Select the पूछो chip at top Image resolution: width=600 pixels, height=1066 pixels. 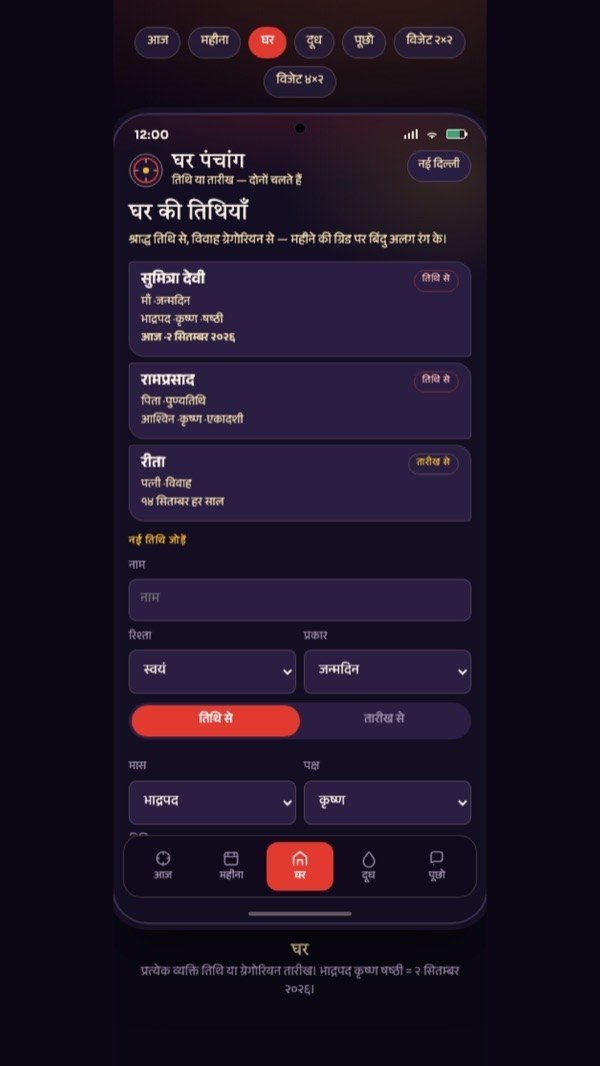(x=364, y=41)
